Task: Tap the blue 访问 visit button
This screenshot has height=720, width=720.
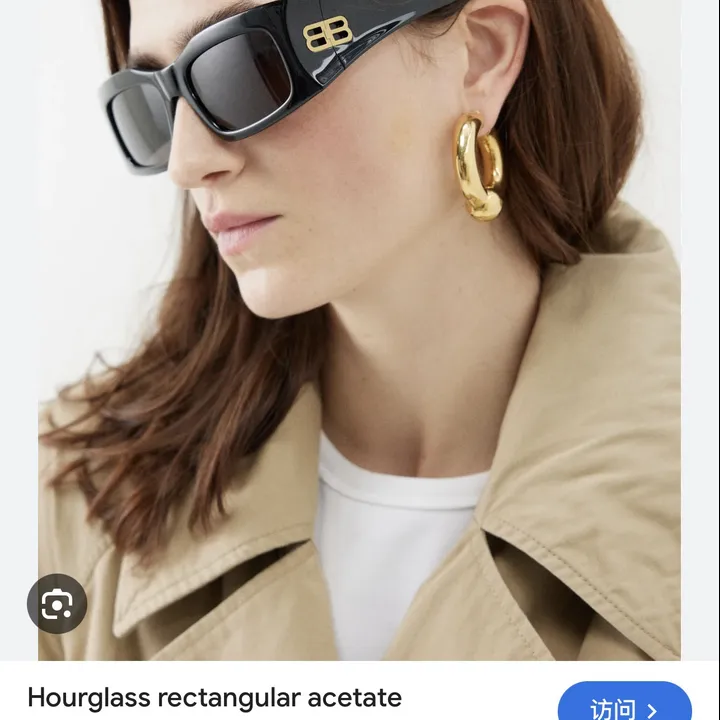Action: [x=624, y=705]
